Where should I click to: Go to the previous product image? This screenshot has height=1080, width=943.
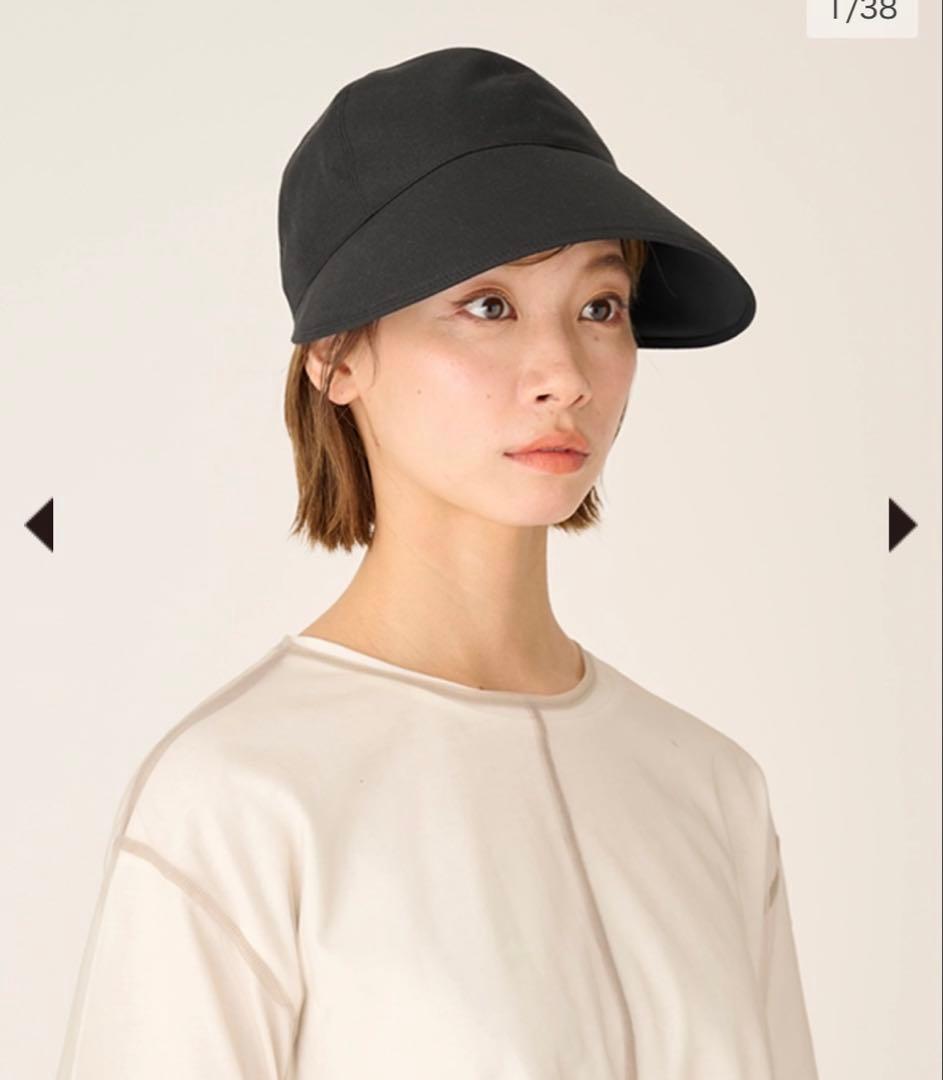click(40, 525)
